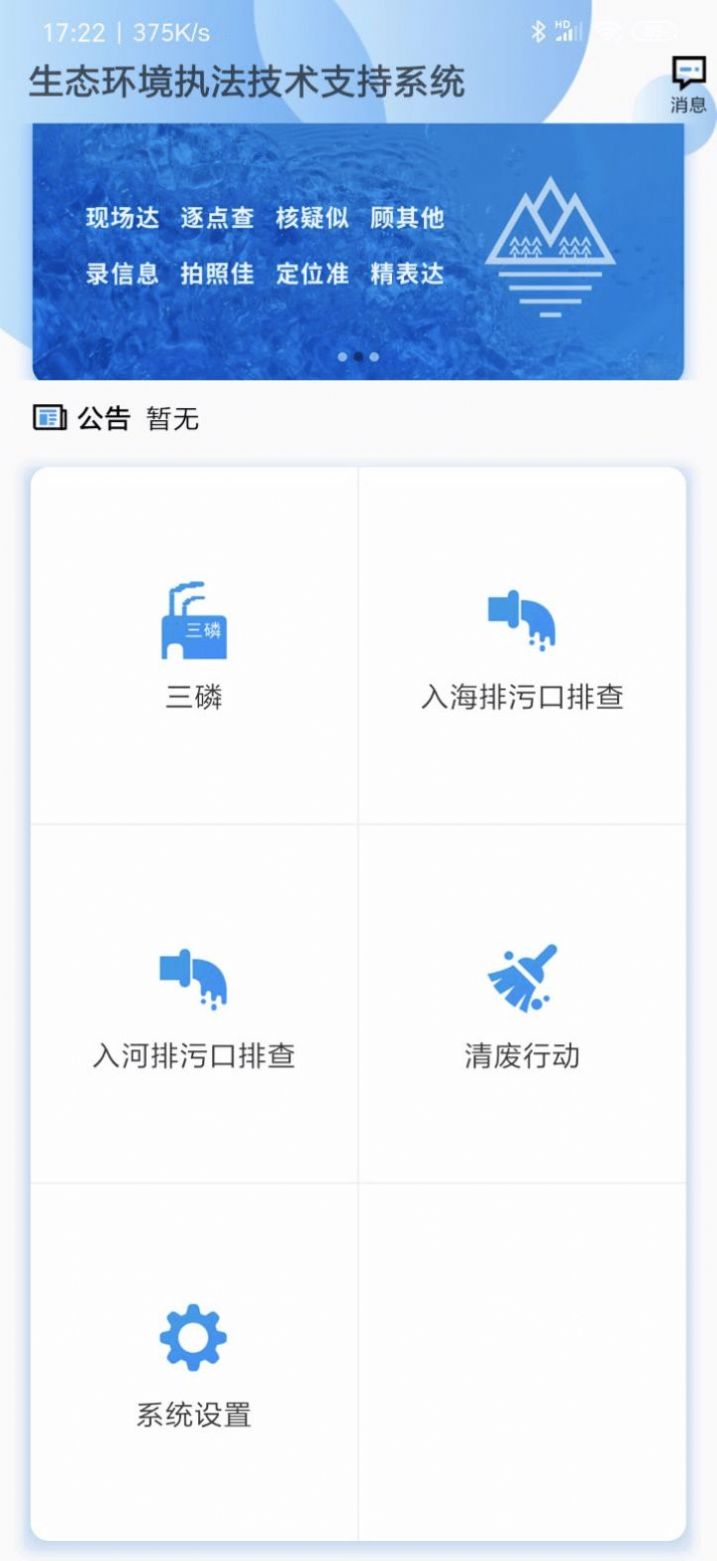The width and height of the screenshot is (717, 1561).
Task: Open 入海排污口排查 inspection module
Action: (x=522, y=646)
